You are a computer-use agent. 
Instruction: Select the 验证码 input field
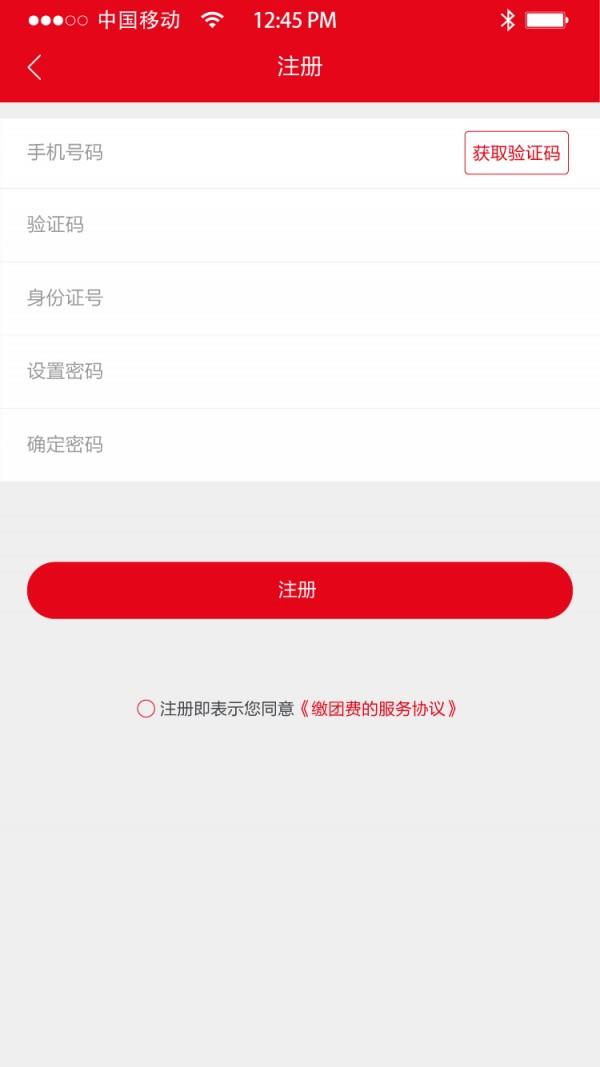coord(300,225)
